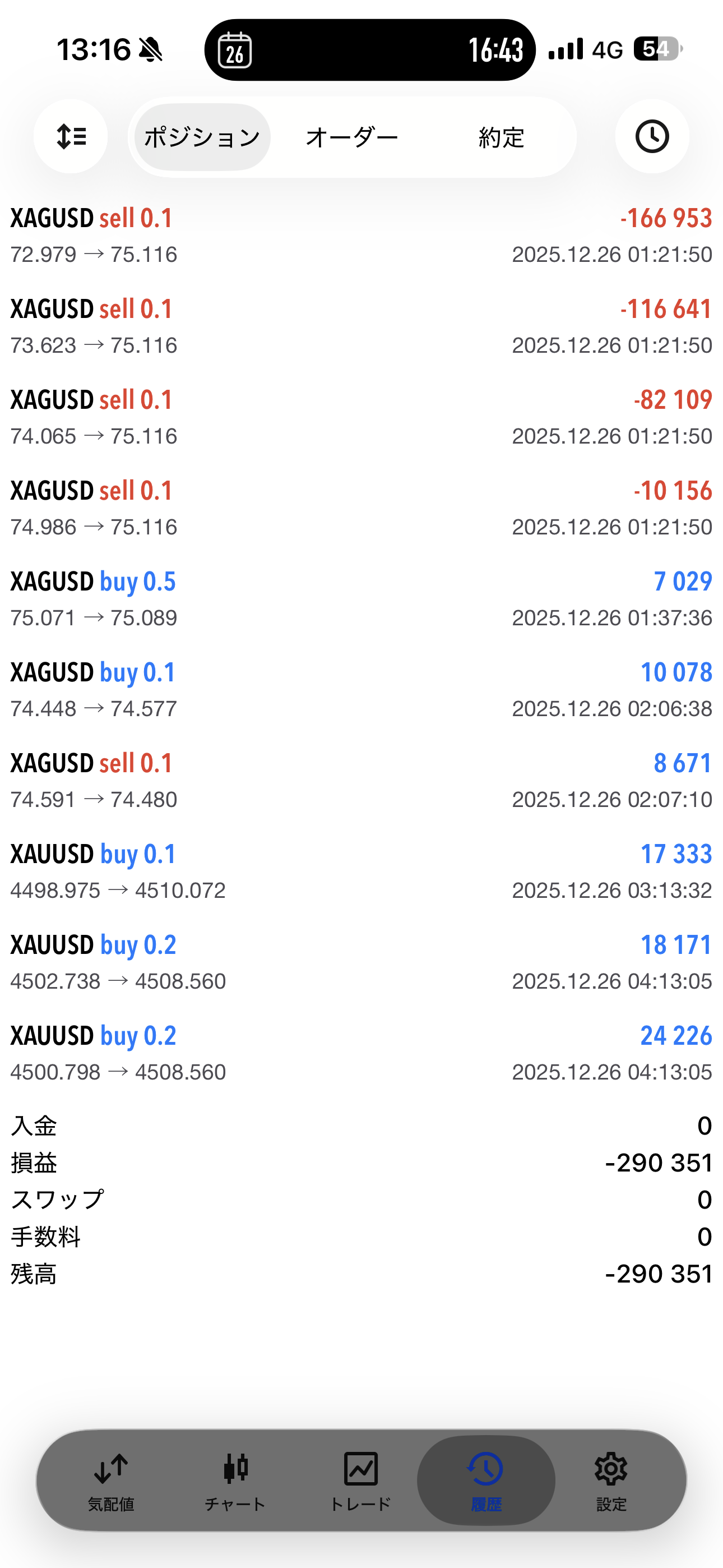Switch to the オーダー tab
Viewport: 723px width, 1568px height.
tap(352, 137)
